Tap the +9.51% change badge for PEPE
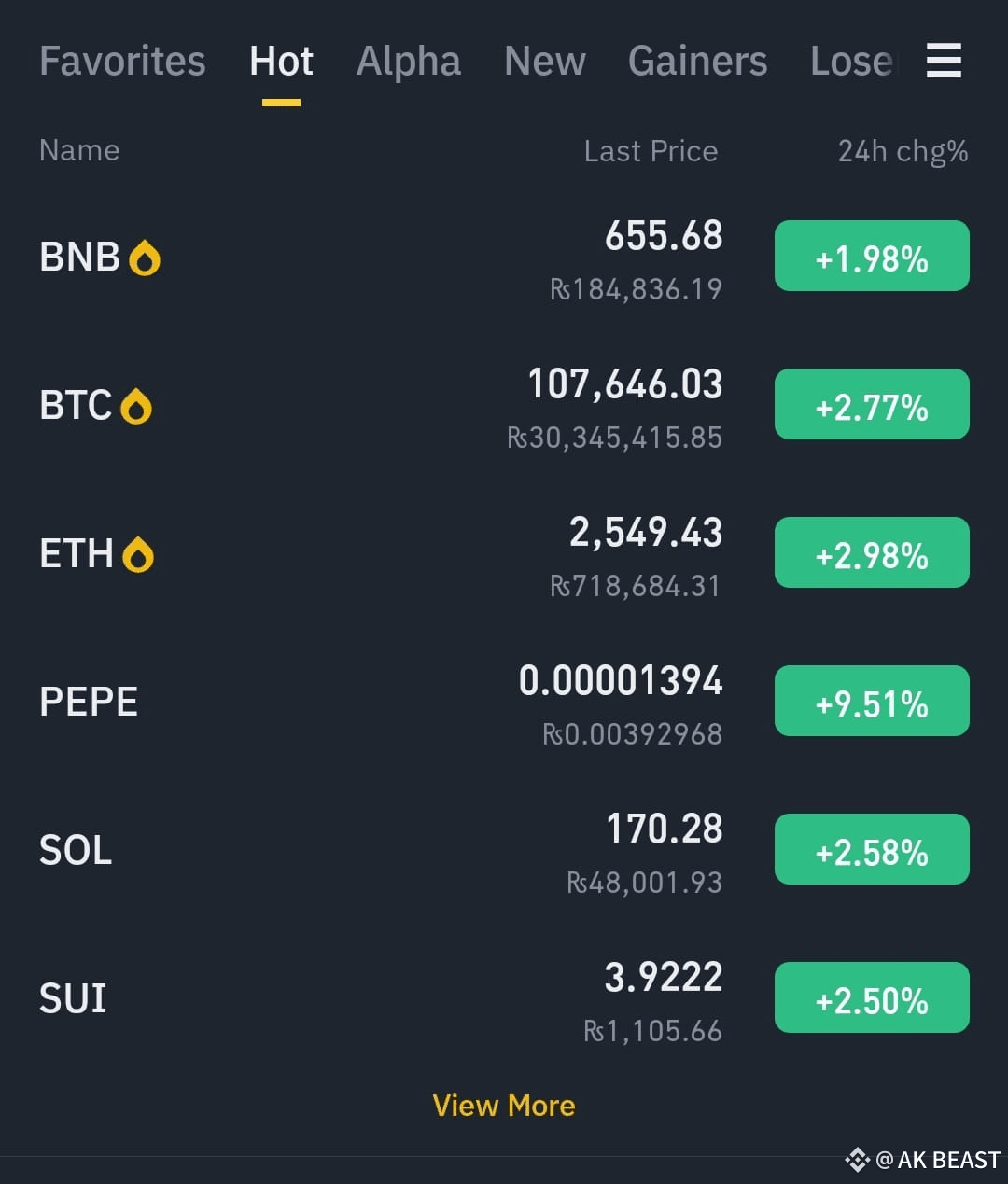 click(x=872, y=701)
